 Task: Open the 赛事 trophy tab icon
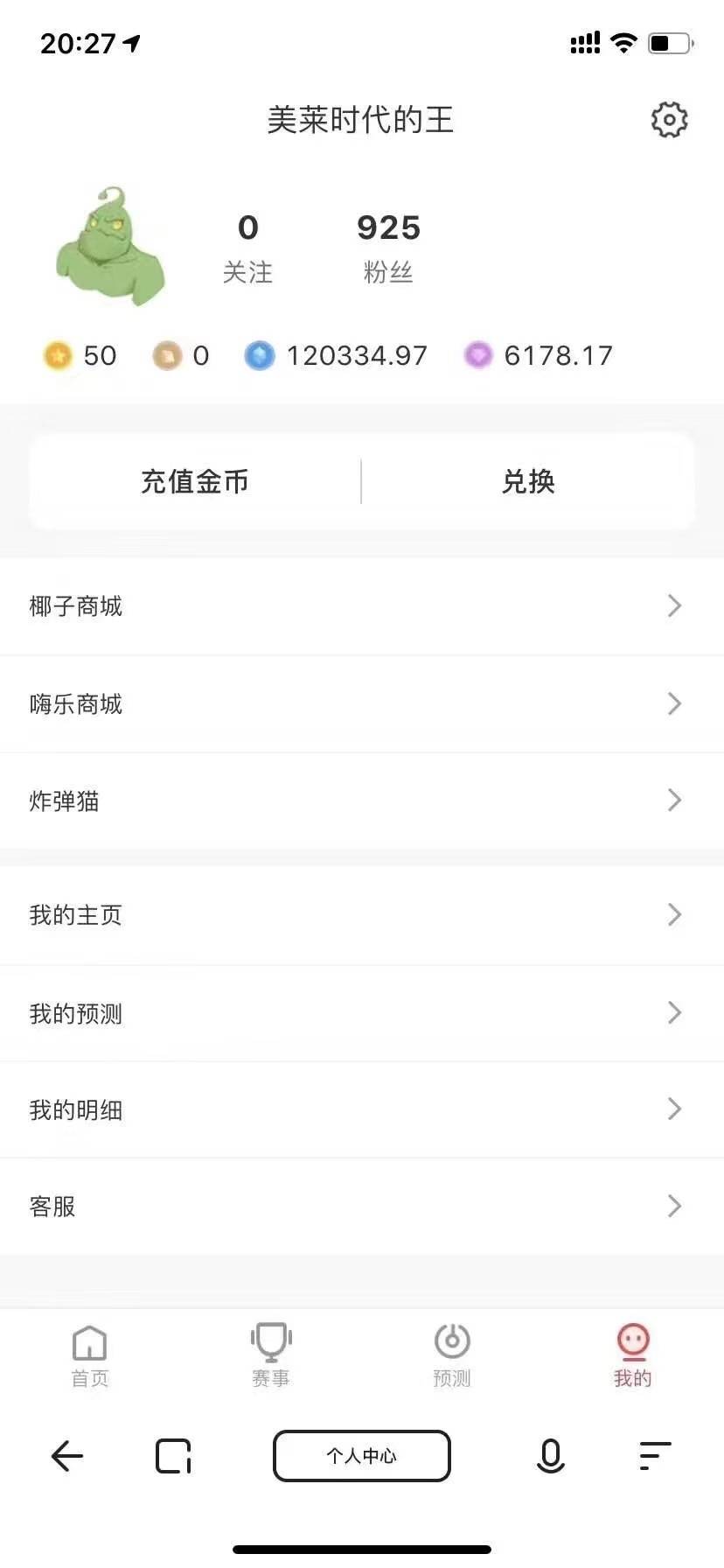270,1340
